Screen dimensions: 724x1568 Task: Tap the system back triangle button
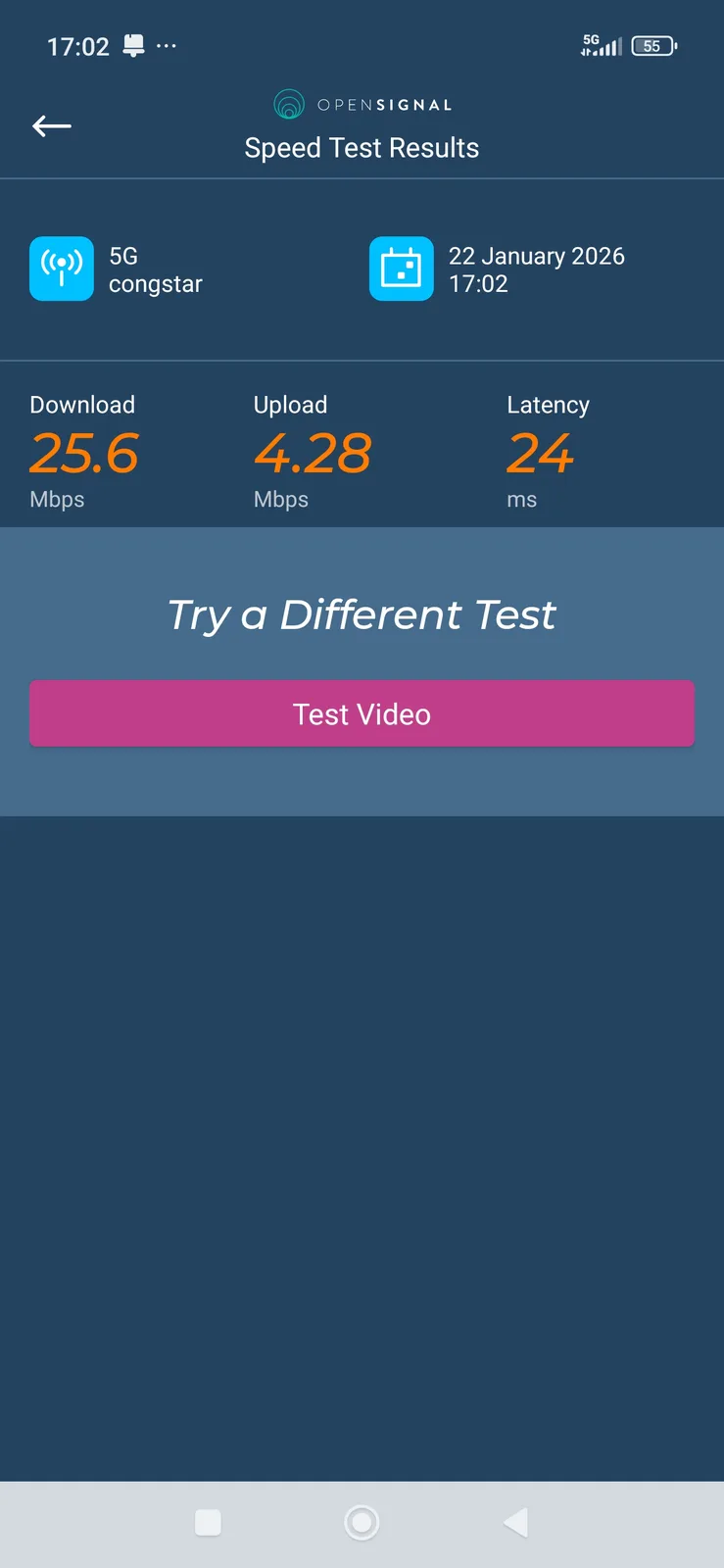[x=516, y=1522]
